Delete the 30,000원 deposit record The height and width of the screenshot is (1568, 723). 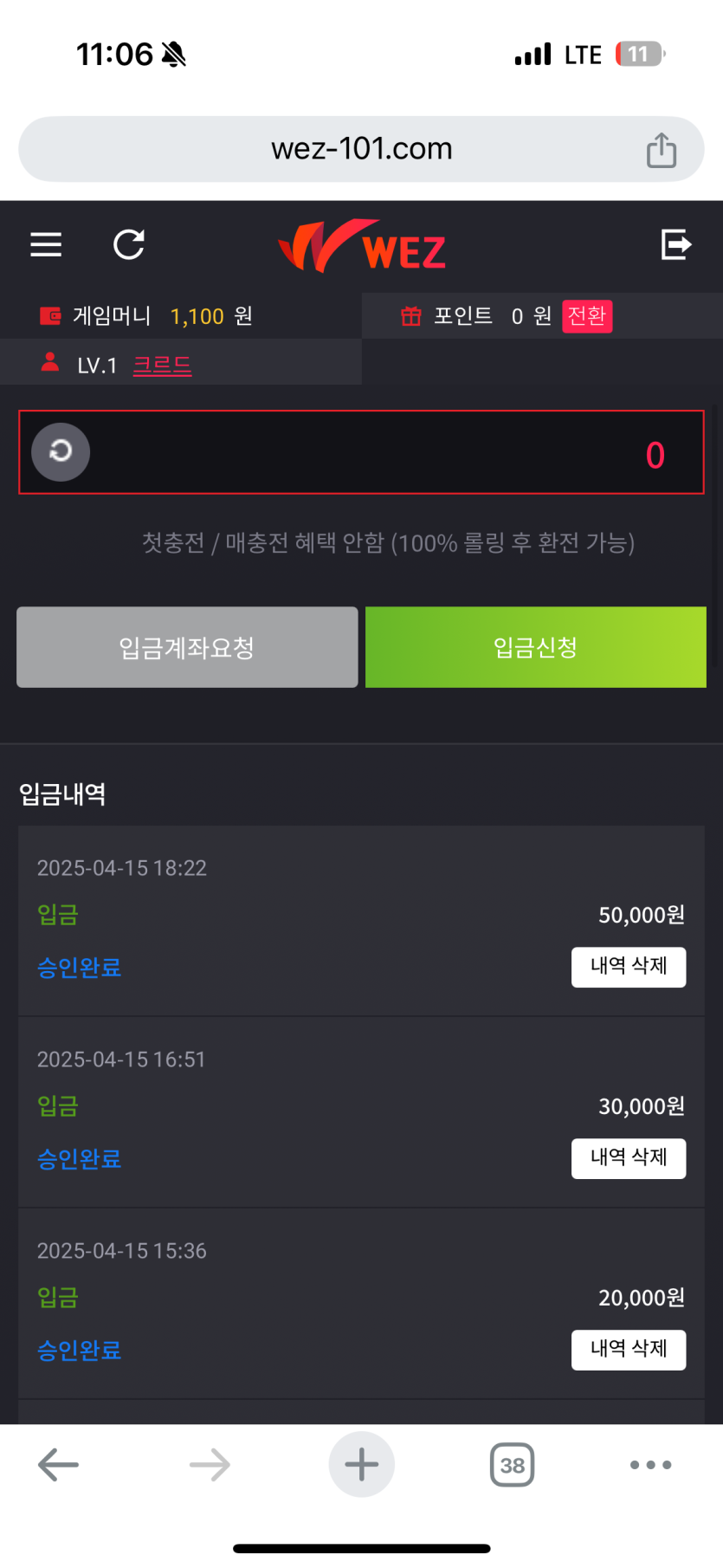tap(629, 1158)
